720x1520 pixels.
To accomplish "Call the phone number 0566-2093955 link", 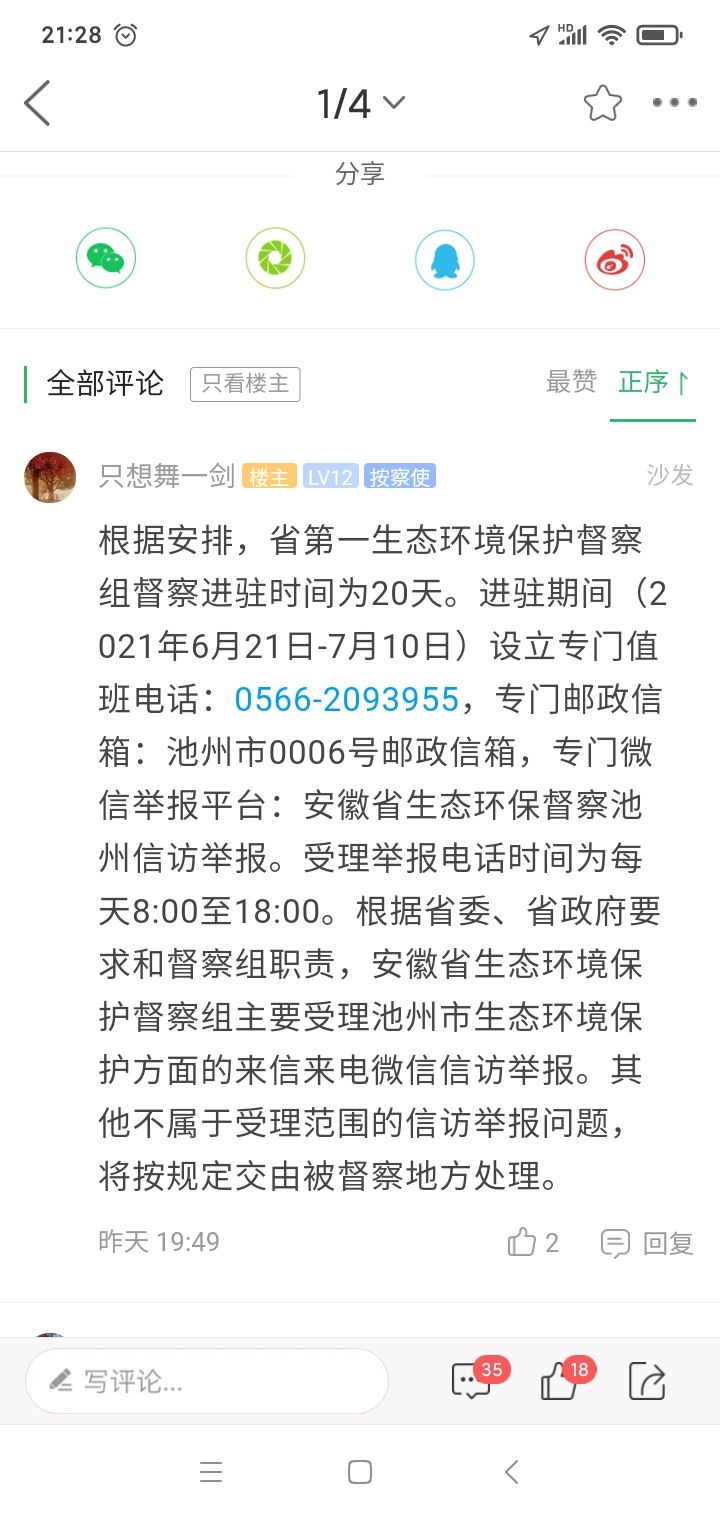I will point(346,699).
